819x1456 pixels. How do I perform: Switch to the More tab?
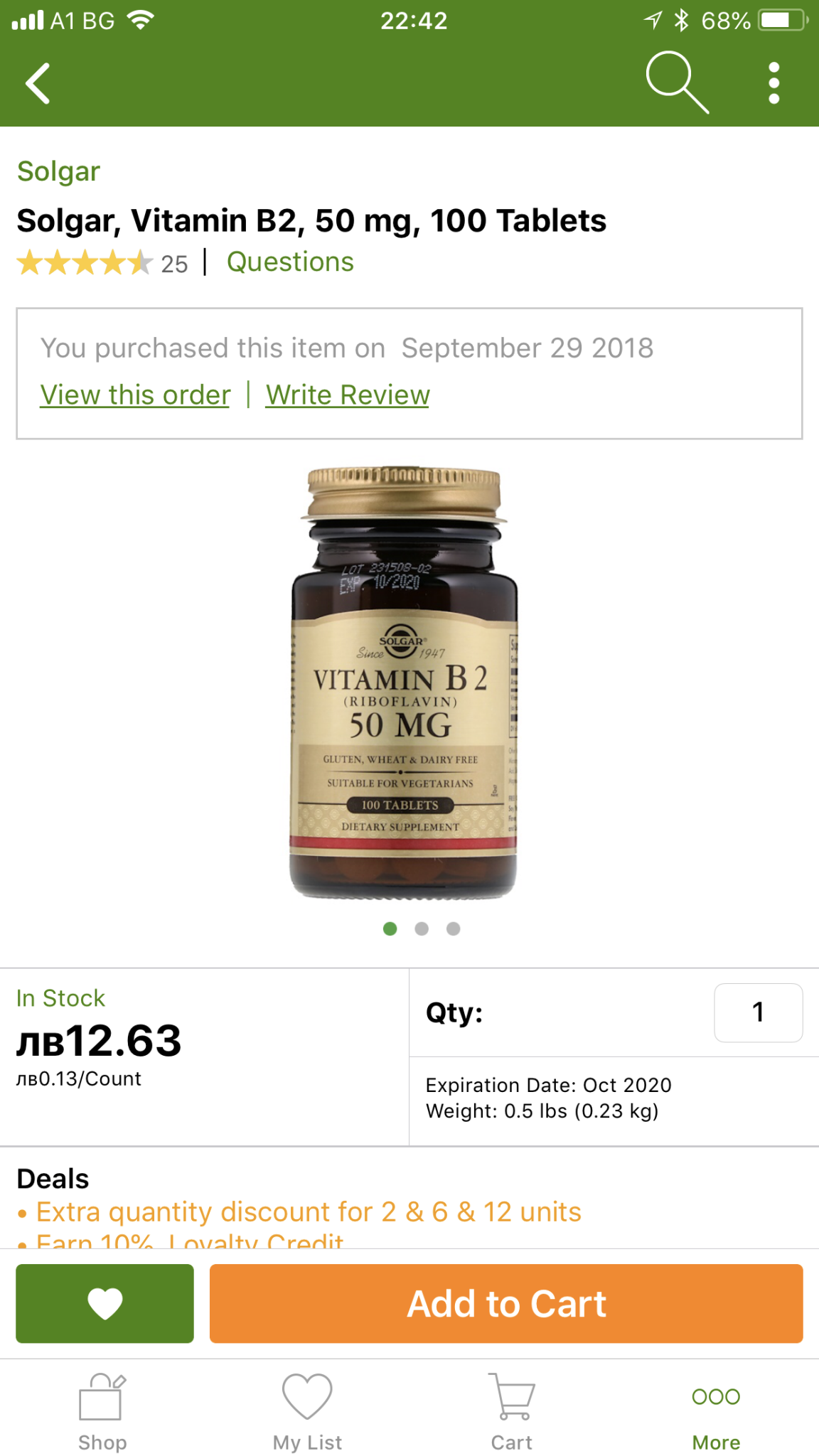tap(716, 1411)
